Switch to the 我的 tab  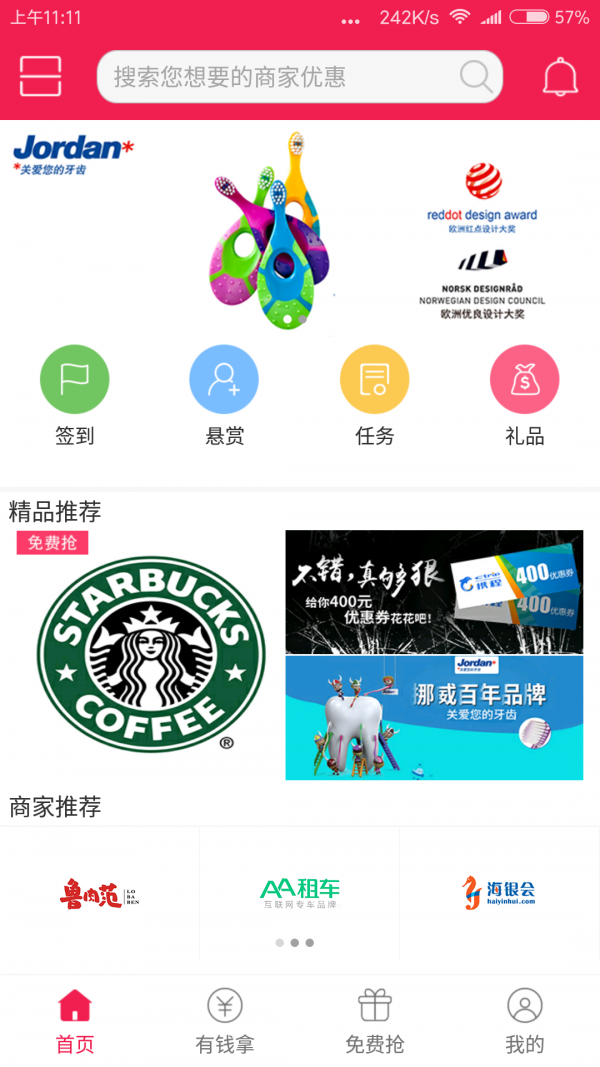point(524,1020)
